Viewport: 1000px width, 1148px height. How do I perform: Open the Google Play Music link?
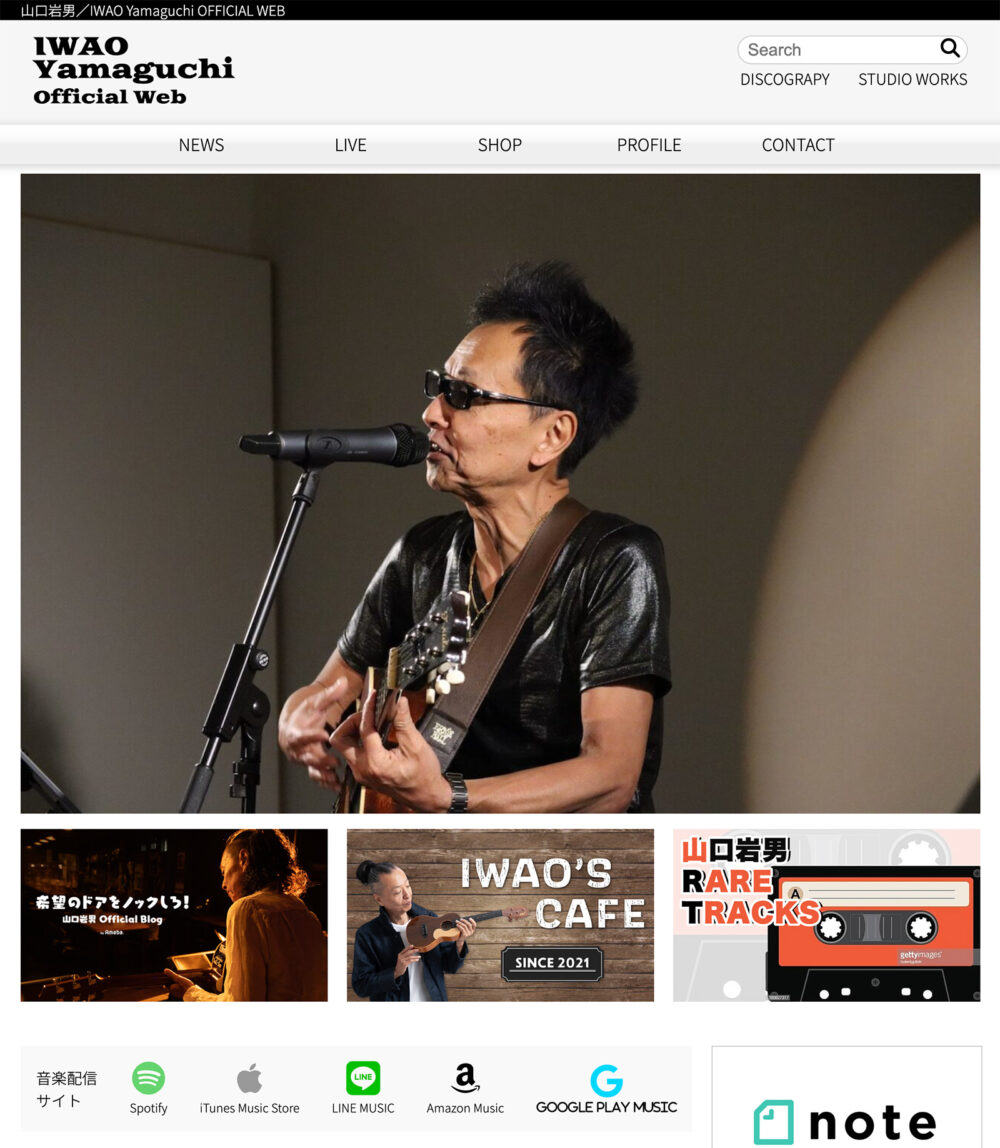click(606, 1088)
